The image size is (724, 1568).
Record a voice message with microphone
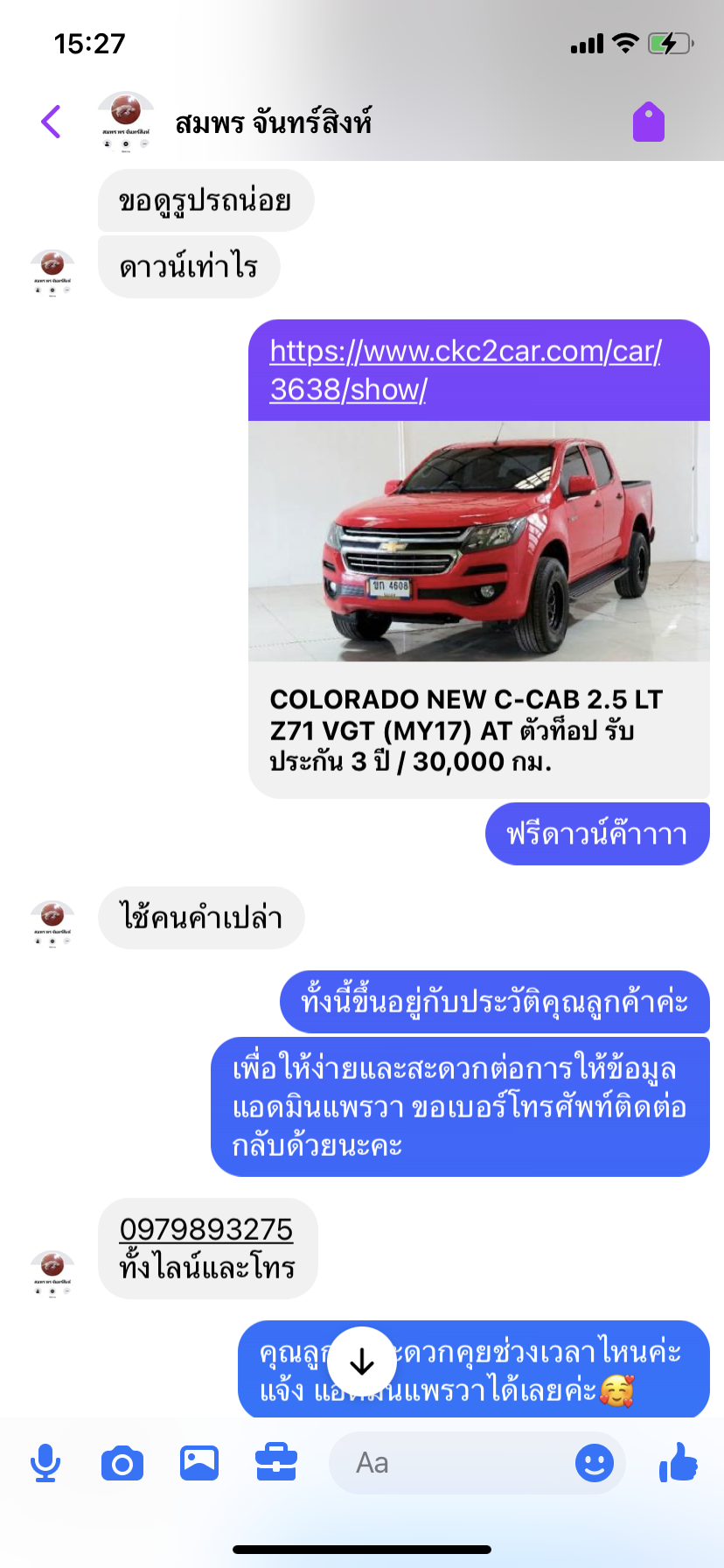45,1463
